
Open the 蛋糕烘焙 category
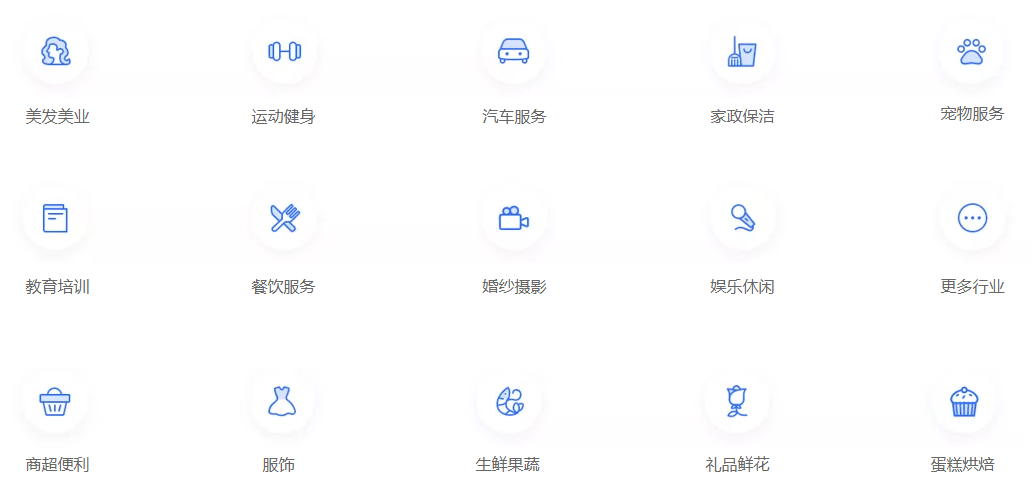(x=964, y=402)
